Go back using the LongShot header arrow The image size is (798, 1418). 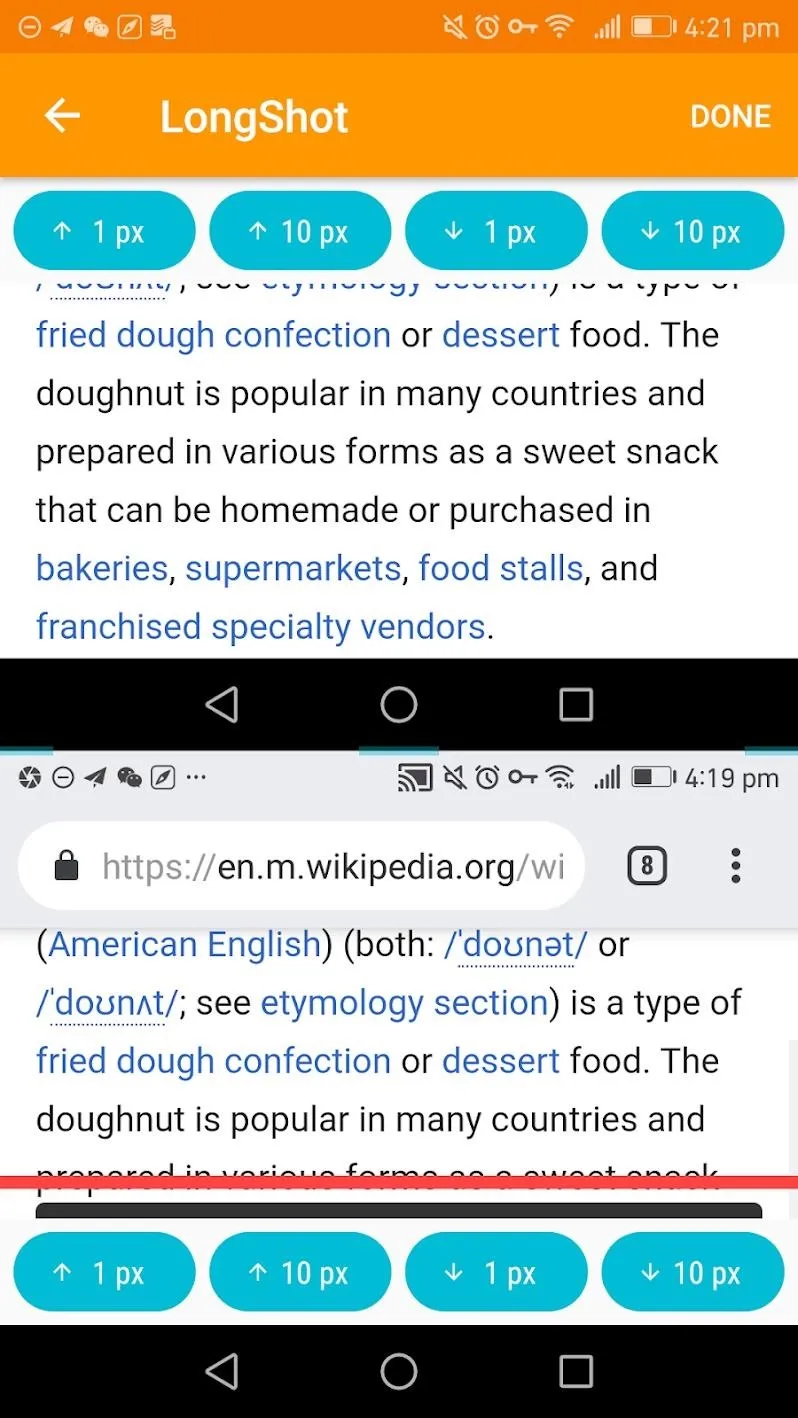pos(62,116)
